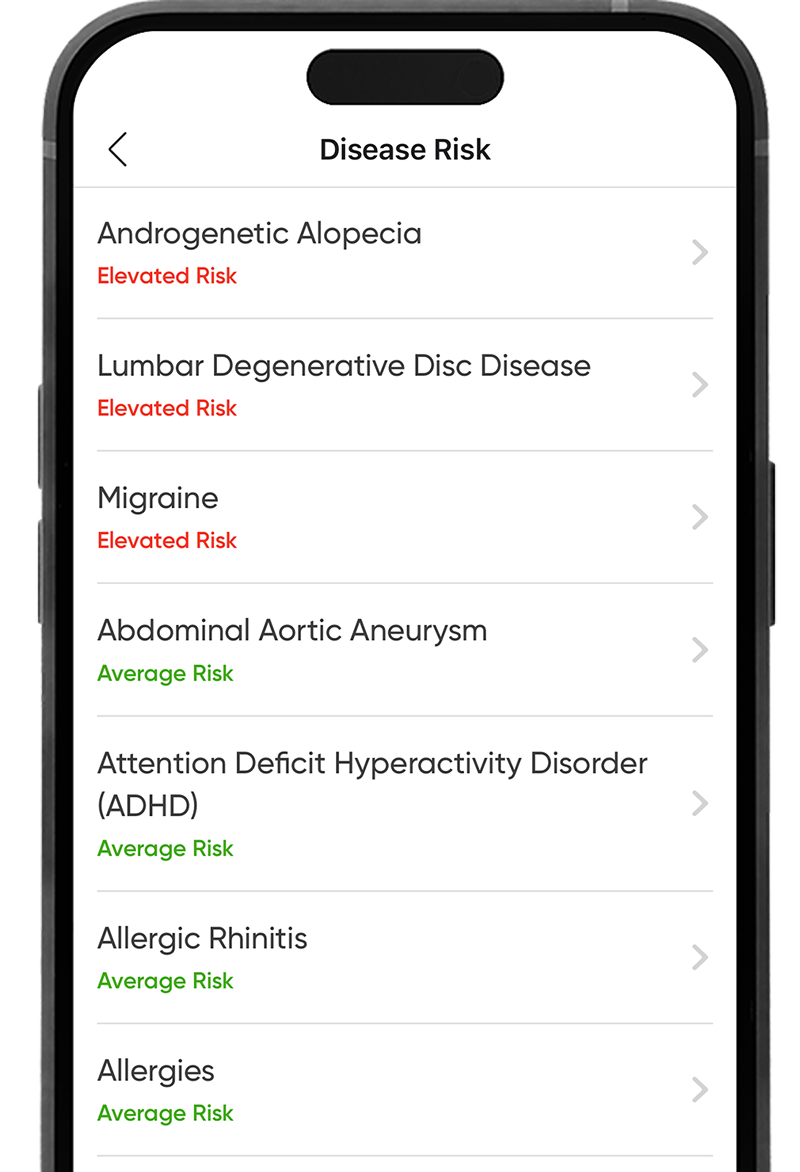View Allergic Rhinitis risk details

(x=404, y=958)
